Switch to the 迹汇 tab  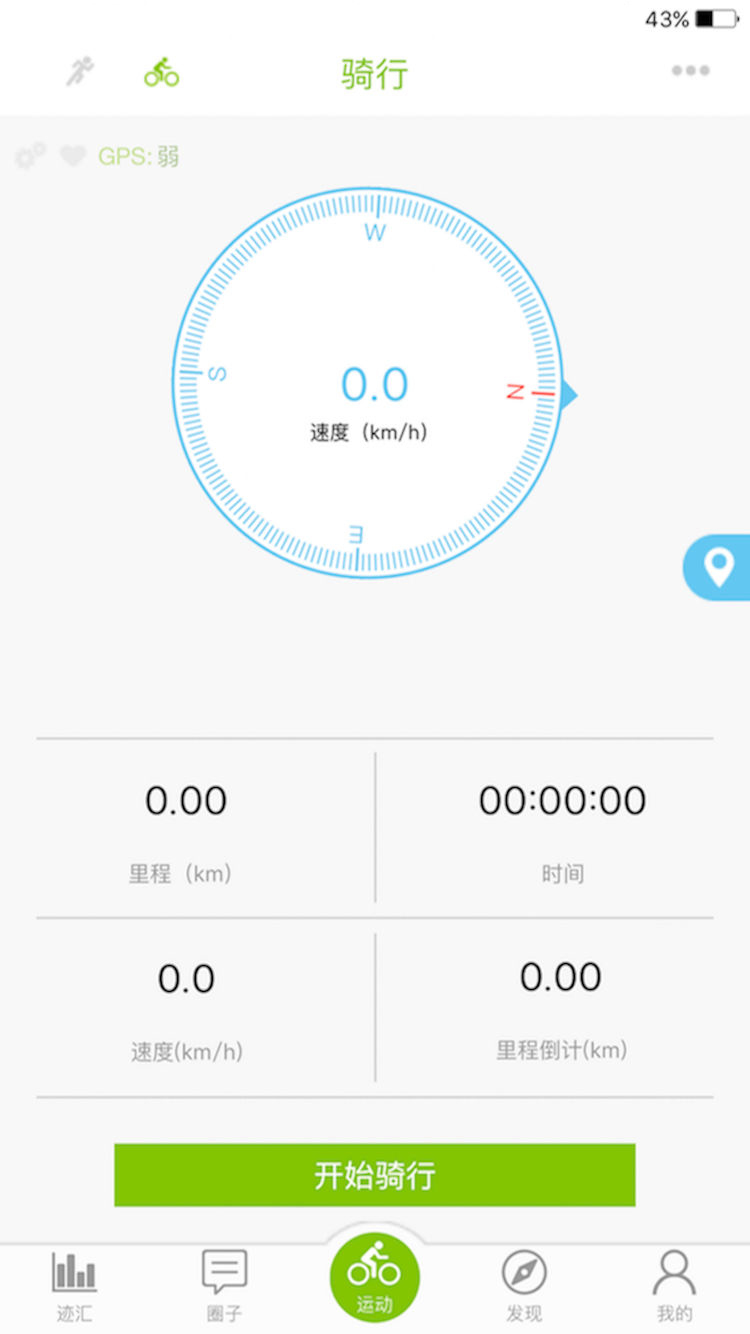click(x=74, y=1285)
